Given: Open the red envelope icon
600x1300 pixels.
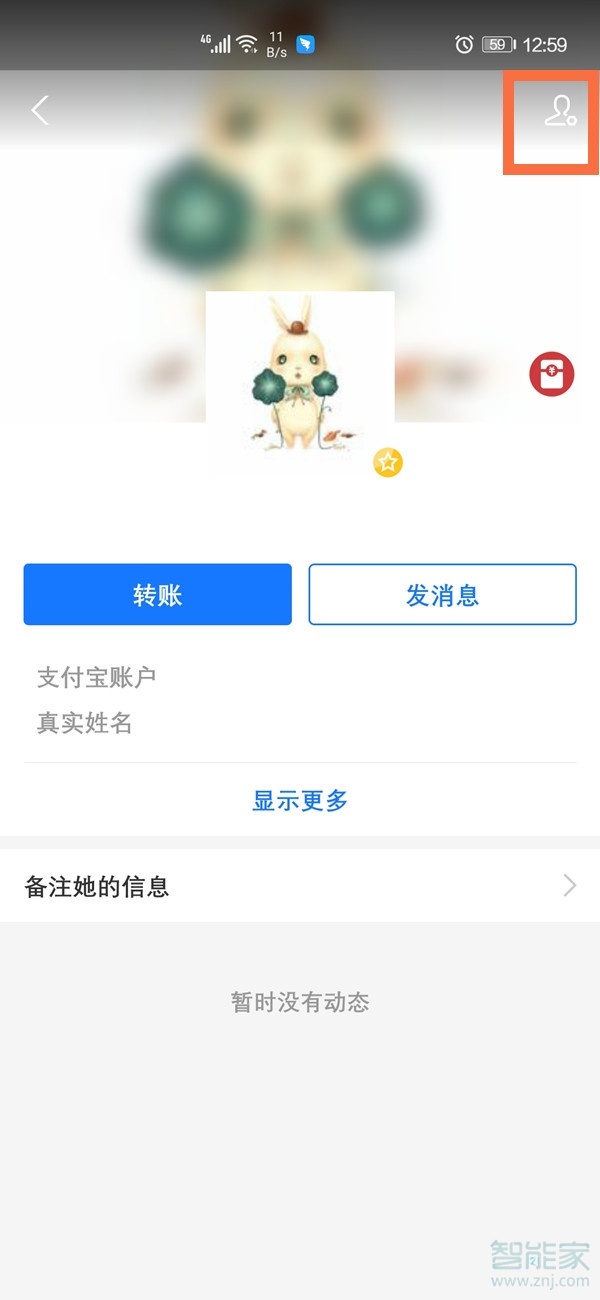Looking at the screenshot, I should point(552,376).
